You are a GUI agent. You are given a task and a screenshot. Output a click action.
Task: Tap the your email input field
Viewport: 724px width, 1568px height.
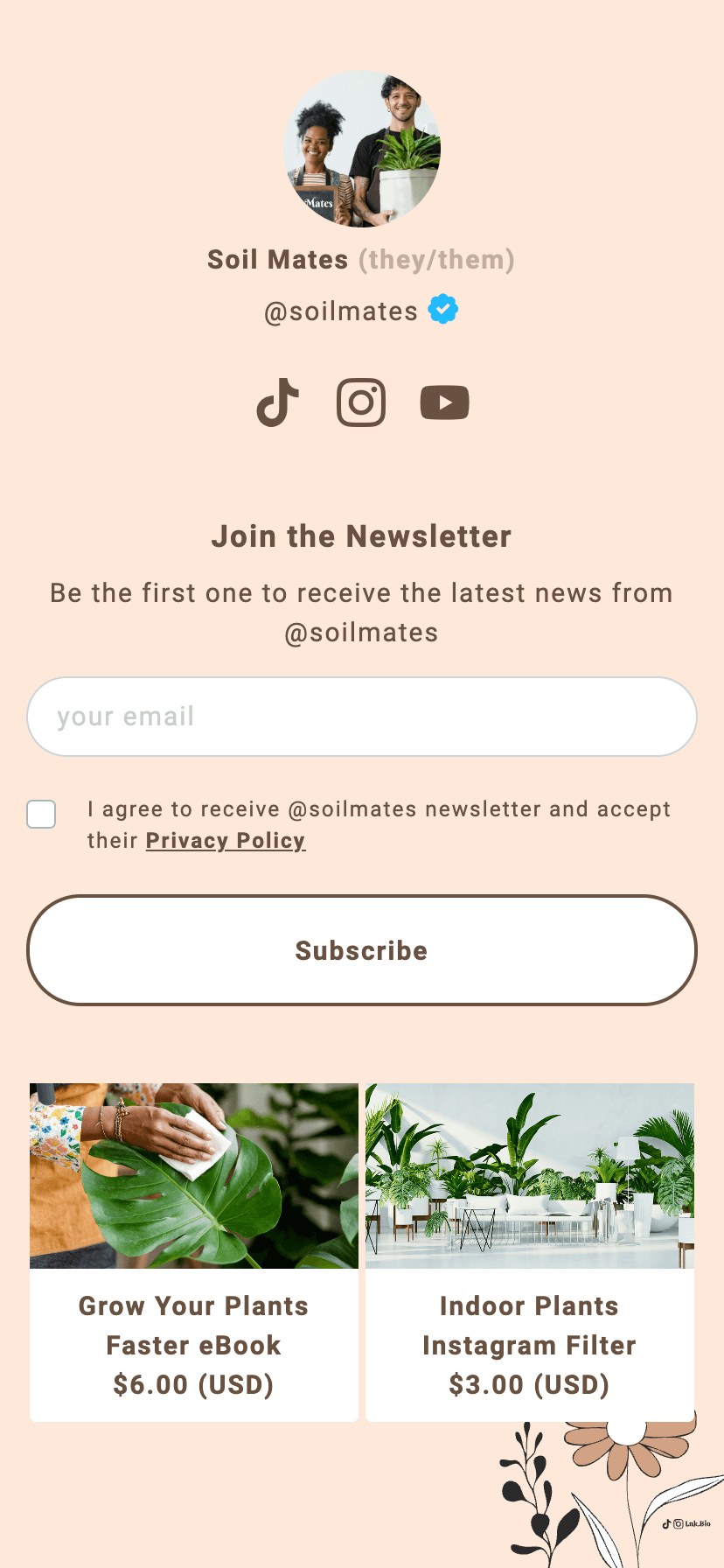pos(362,717)
